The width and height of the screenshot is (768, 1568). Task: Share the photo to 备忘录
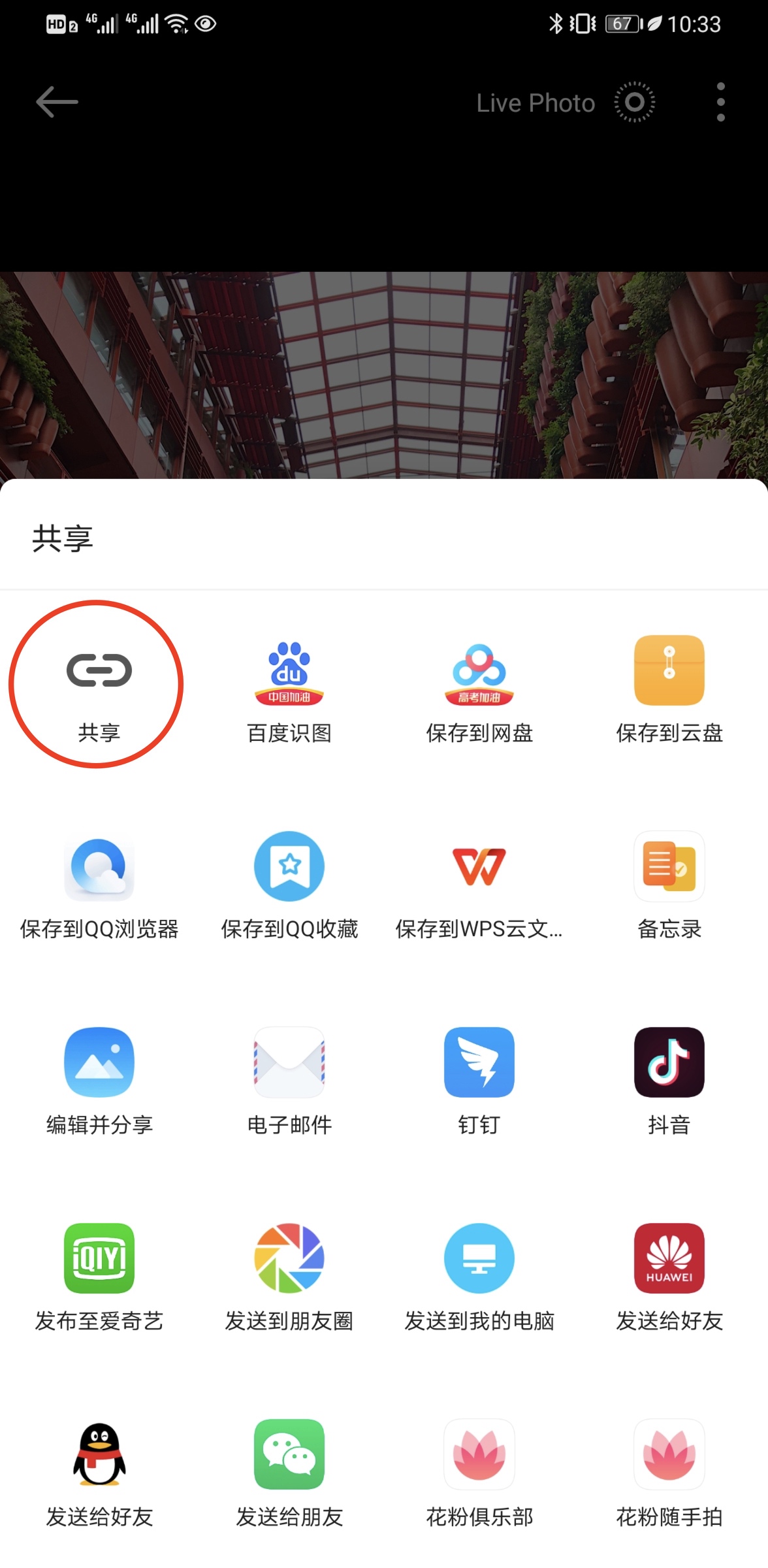(x=669, y=867)
